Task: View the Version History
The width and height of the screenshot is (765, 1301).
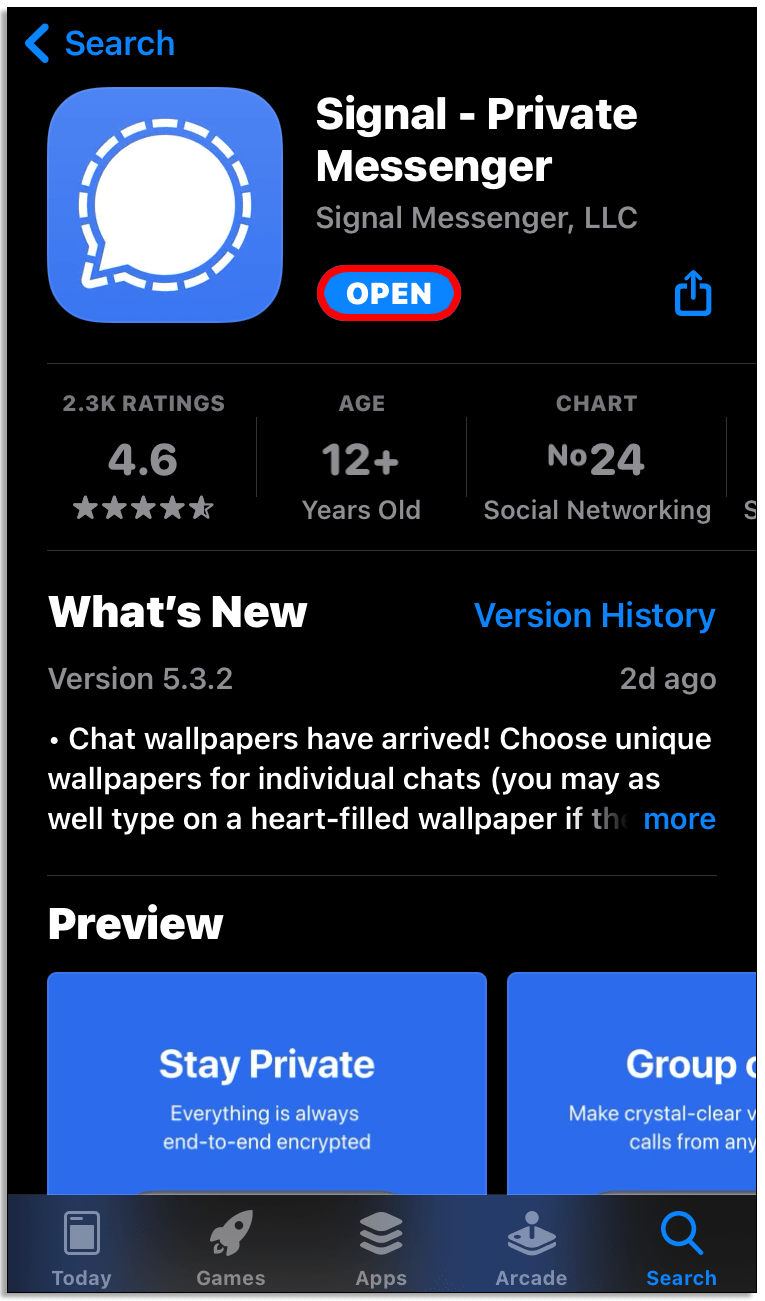Action: click(594, 616)
